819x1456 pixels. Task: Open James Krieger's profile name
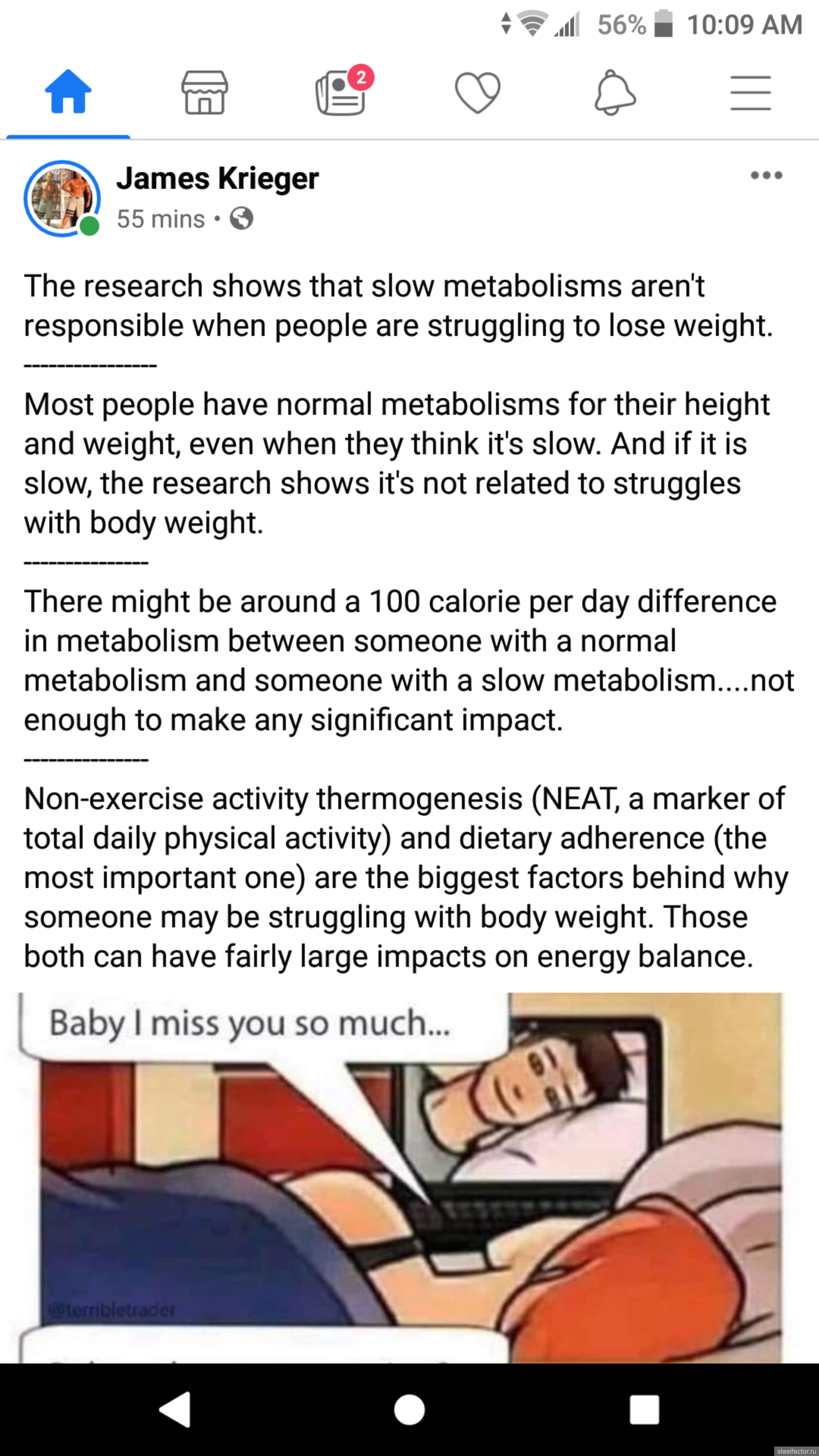[x=218, y=179]
